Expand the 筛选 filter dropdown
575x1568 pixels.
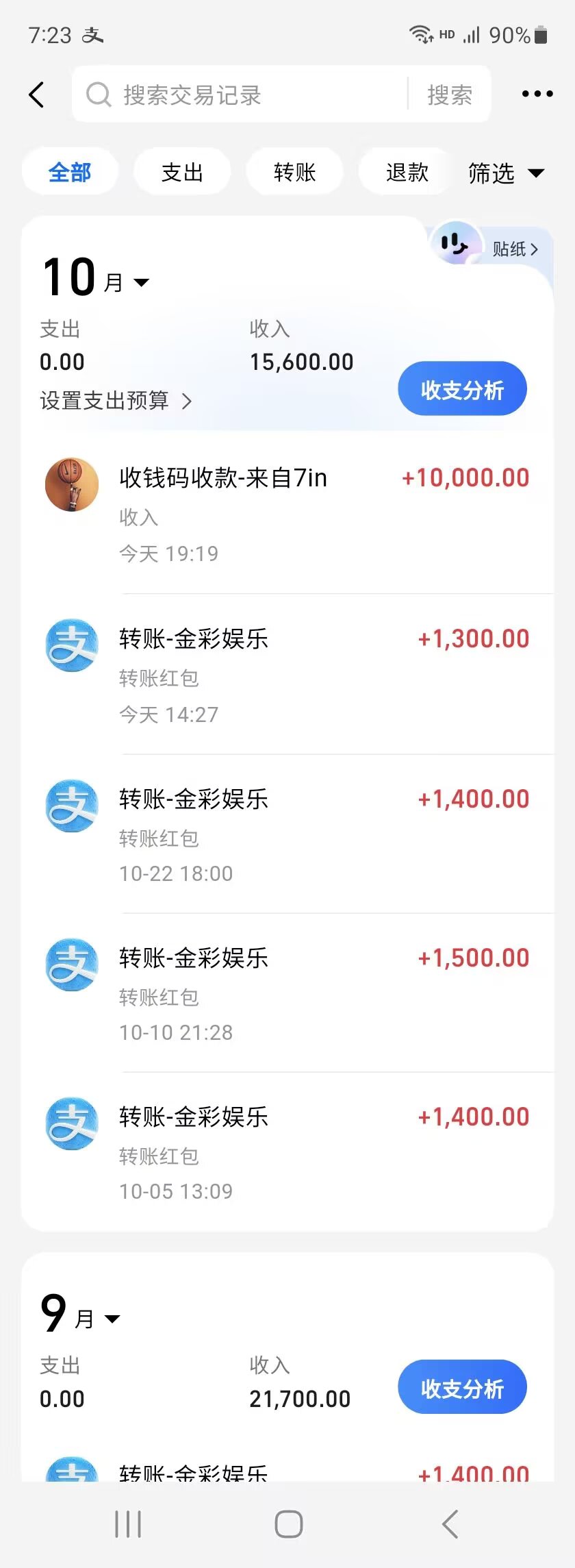click(505, 173)
